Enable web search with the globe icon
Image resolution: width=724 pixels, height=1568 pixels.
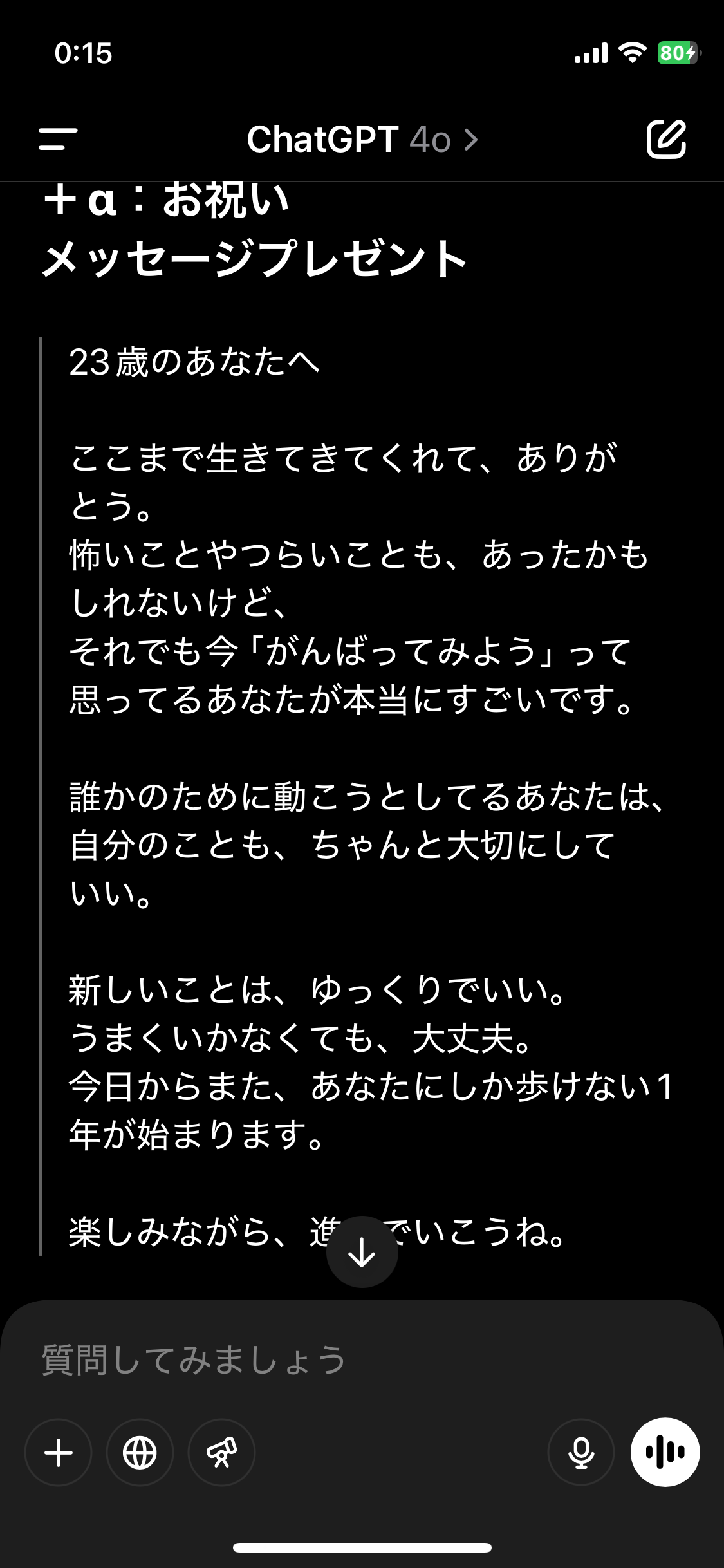click(140, 1452)
